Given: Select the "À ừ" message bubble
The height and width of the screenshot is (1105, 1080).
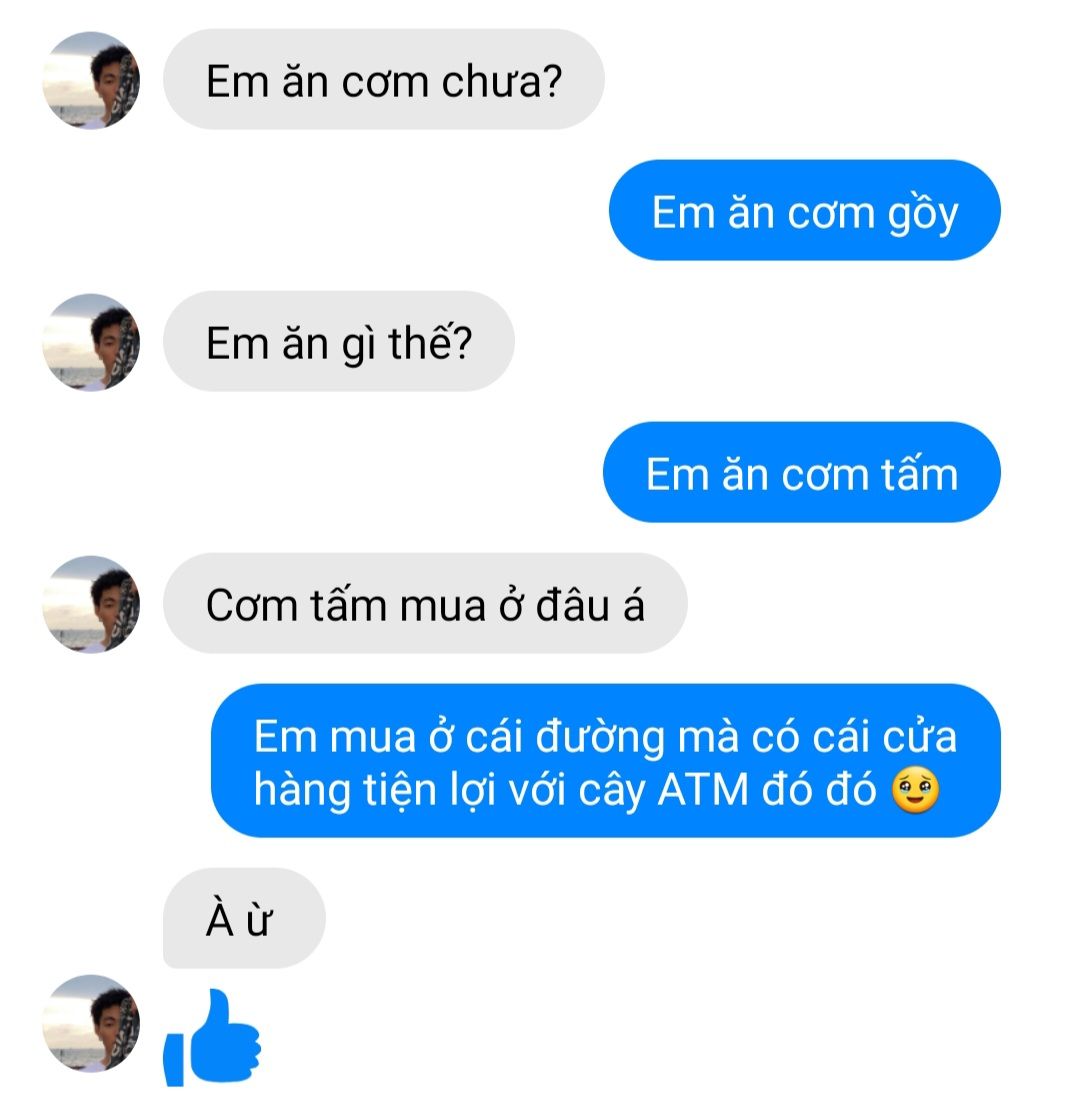Looking at the screenshot, I should pos(243,918).
